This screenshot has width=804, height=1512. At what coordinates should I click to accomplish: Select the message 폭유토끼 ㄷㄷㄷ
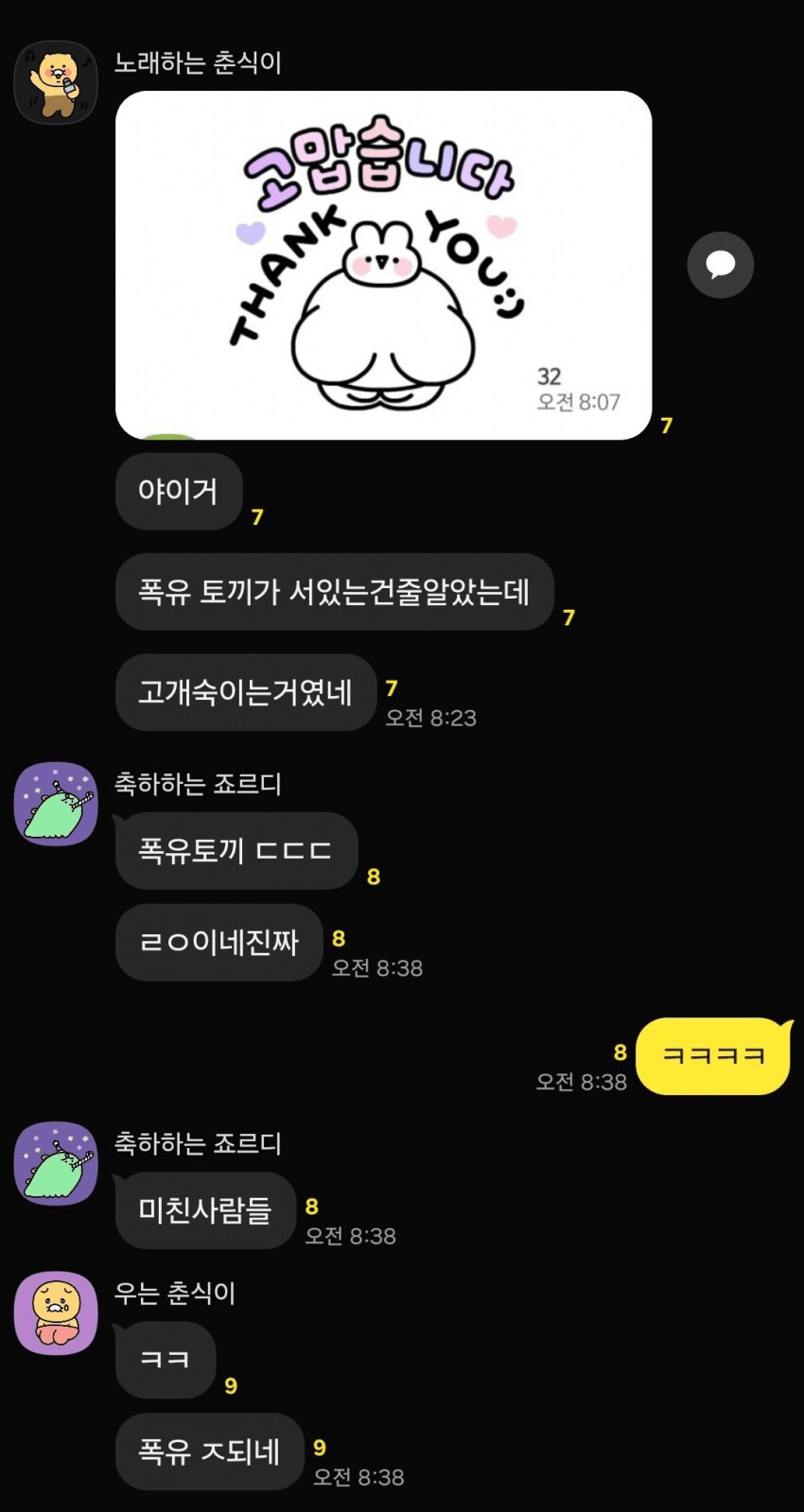(235, 850)
